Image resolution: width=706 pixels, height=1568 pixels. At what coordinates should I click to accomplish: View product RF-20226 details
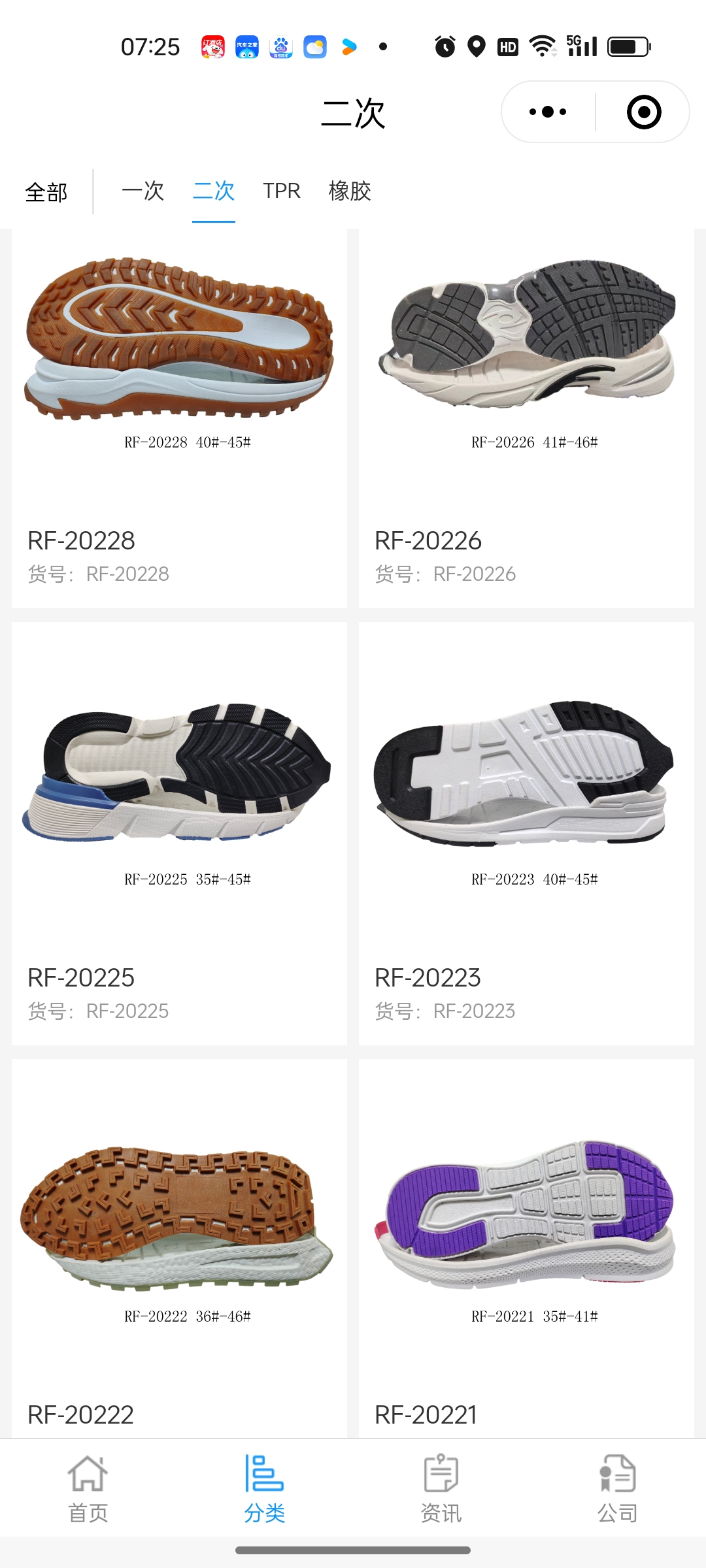click(526, 418)
